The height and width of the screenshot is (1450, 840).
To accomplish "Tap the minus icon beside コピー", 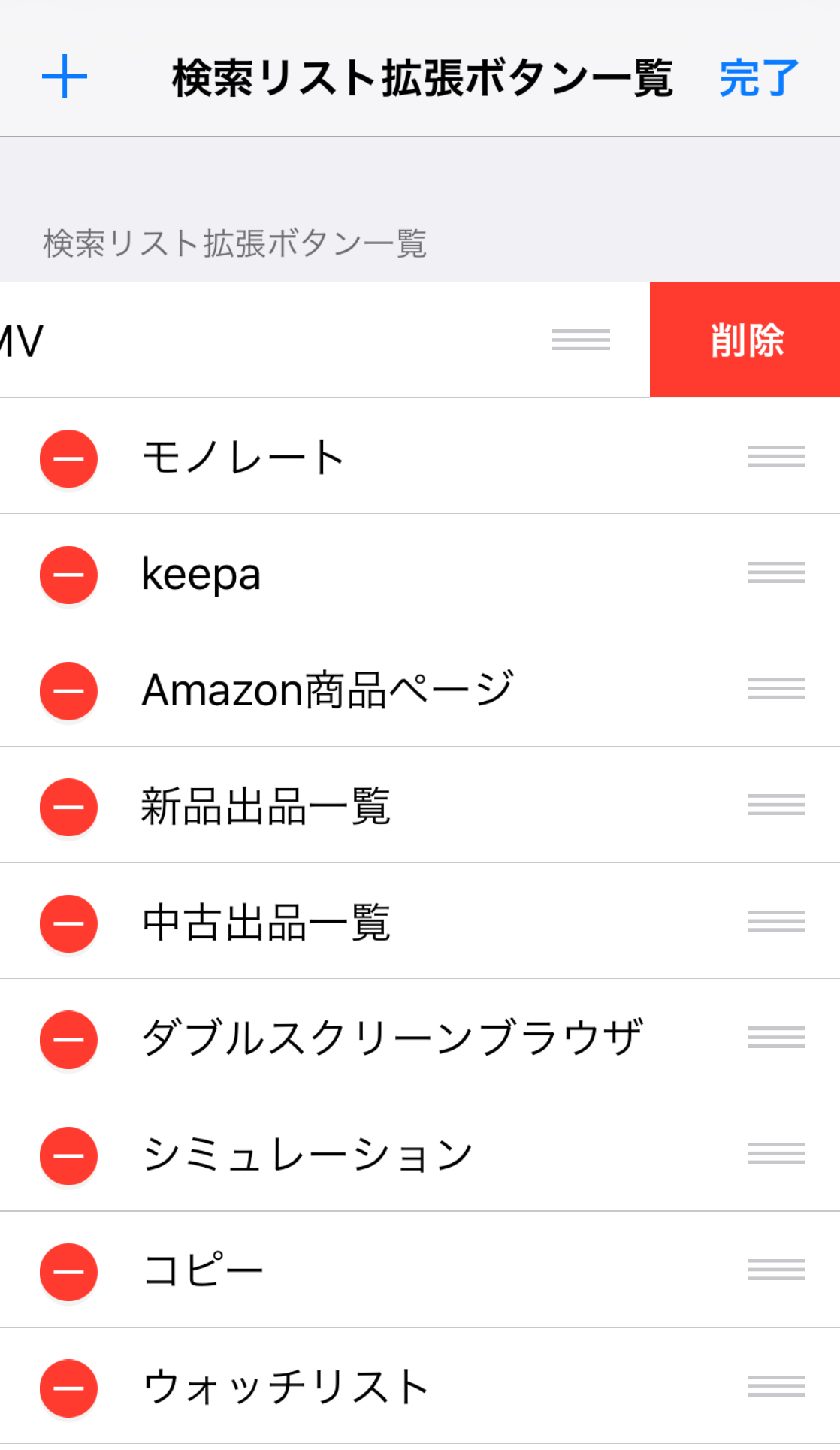I will pos(68,1272).
